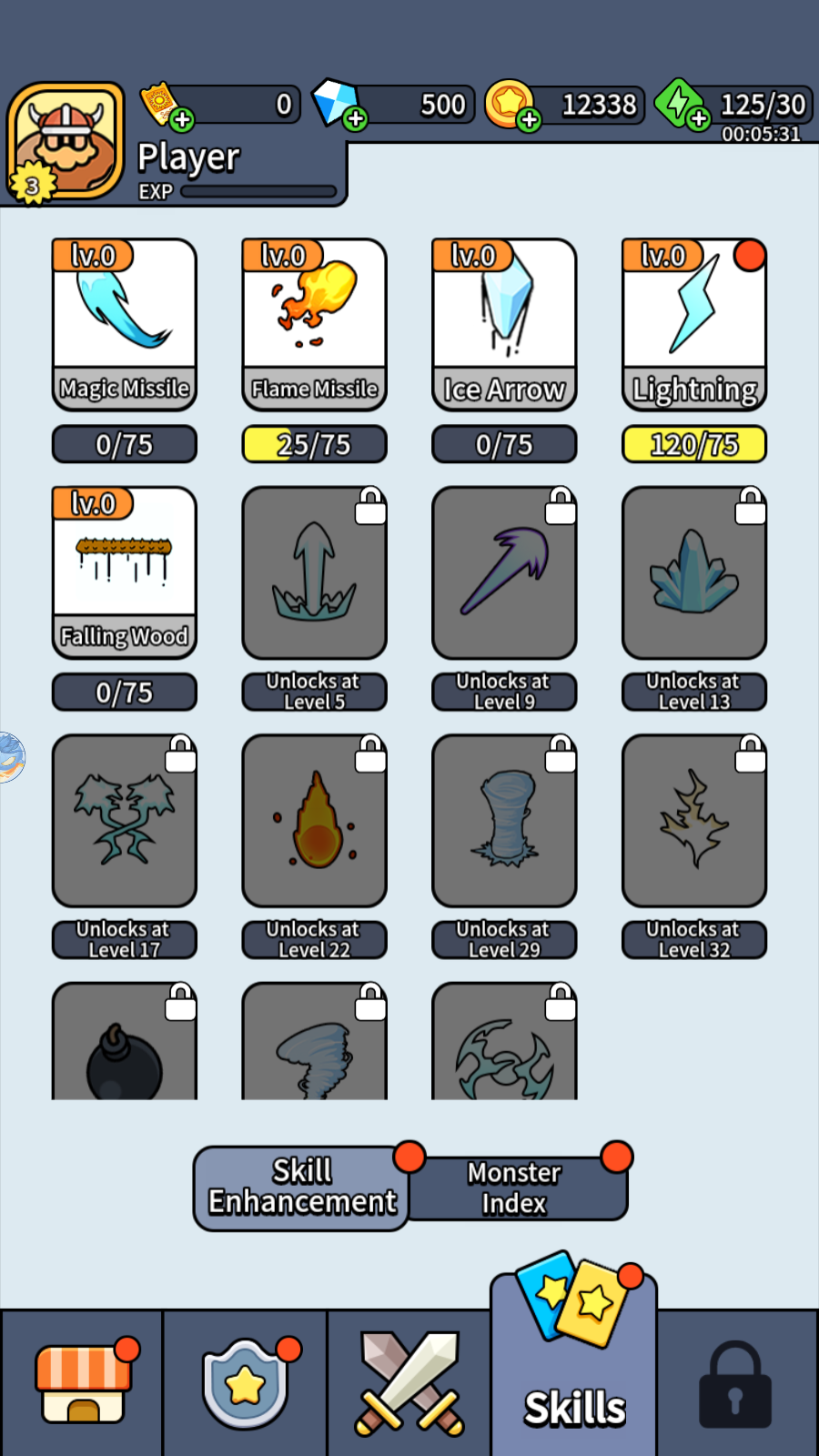This screenshot has width=819, height=1456.
Task: Switch to Skill Enhancement section
Action: (x=302, y=1188)
